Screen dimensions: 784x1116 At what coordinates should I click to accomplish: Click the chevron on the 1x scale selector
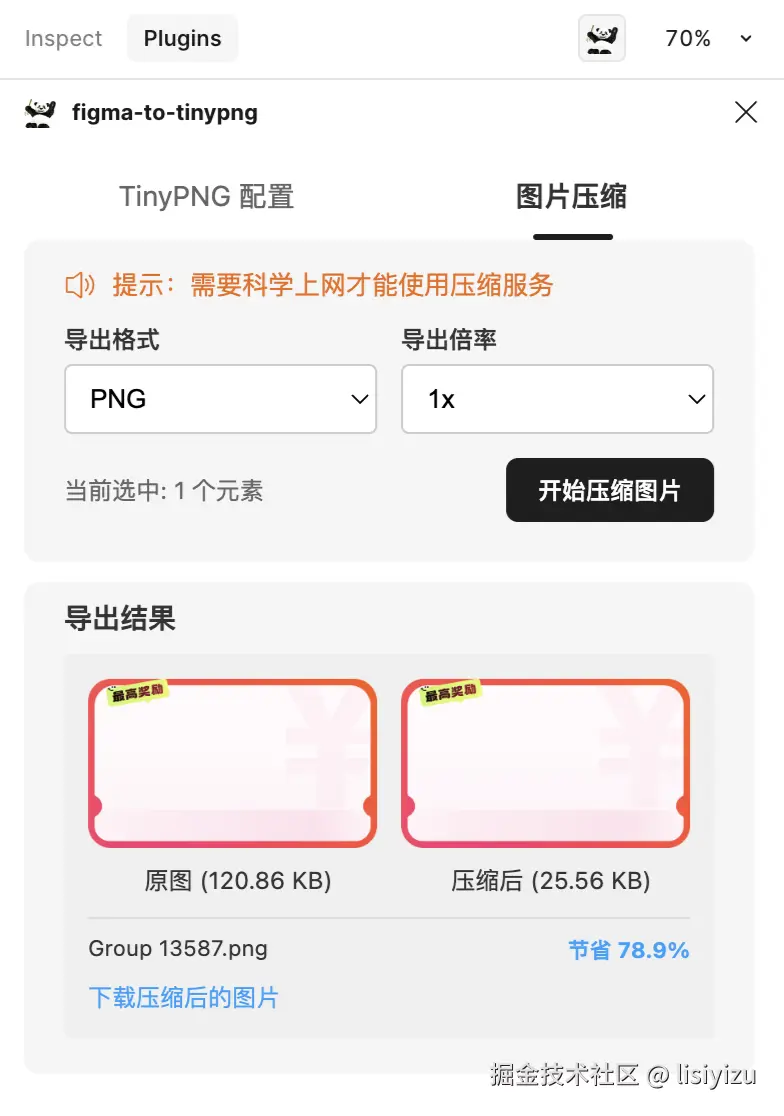[x=696, y=399]
